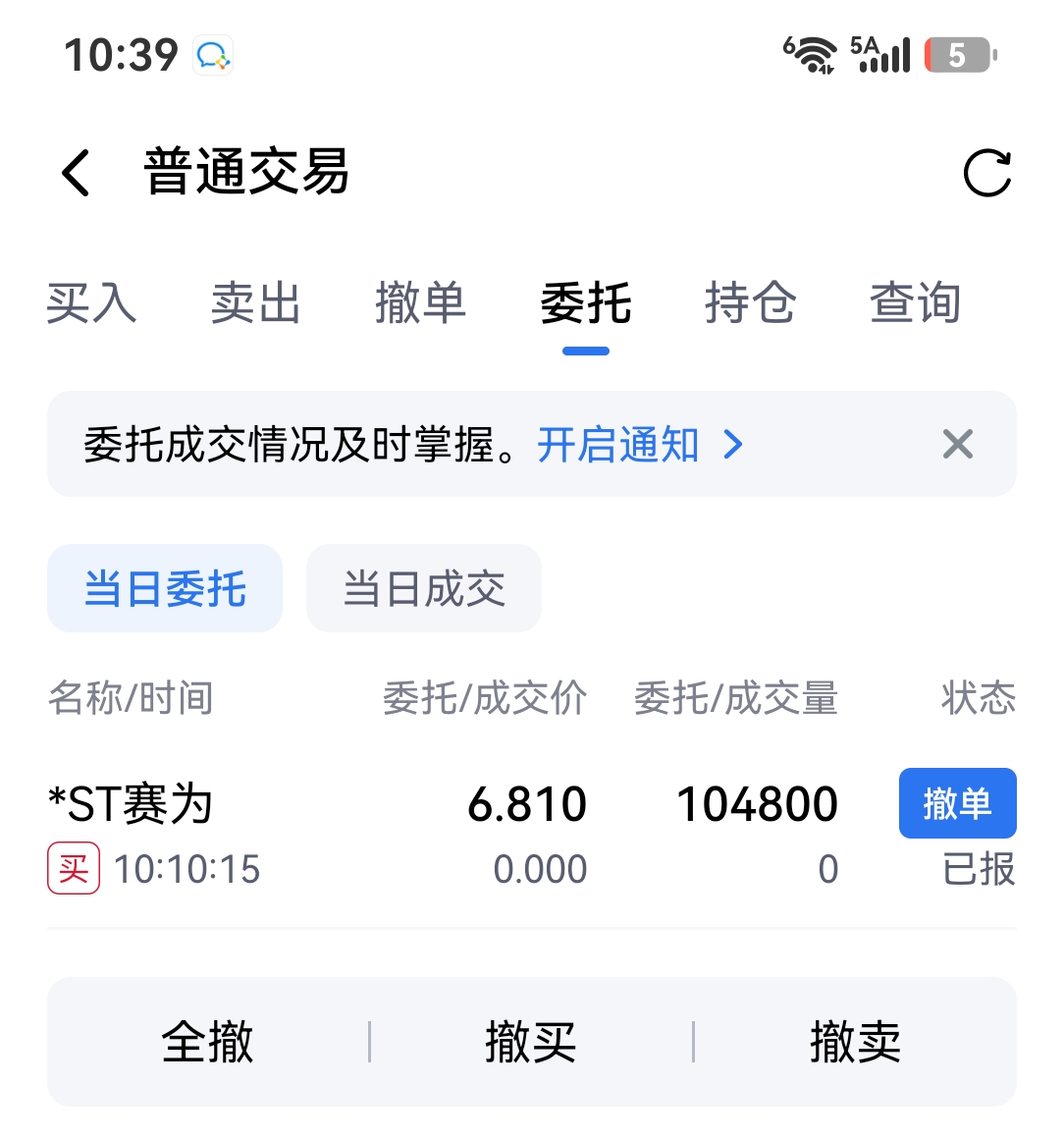Select the 委托 tab
The height and width of the screenshot is (1140, 1064).
[586, 302]
